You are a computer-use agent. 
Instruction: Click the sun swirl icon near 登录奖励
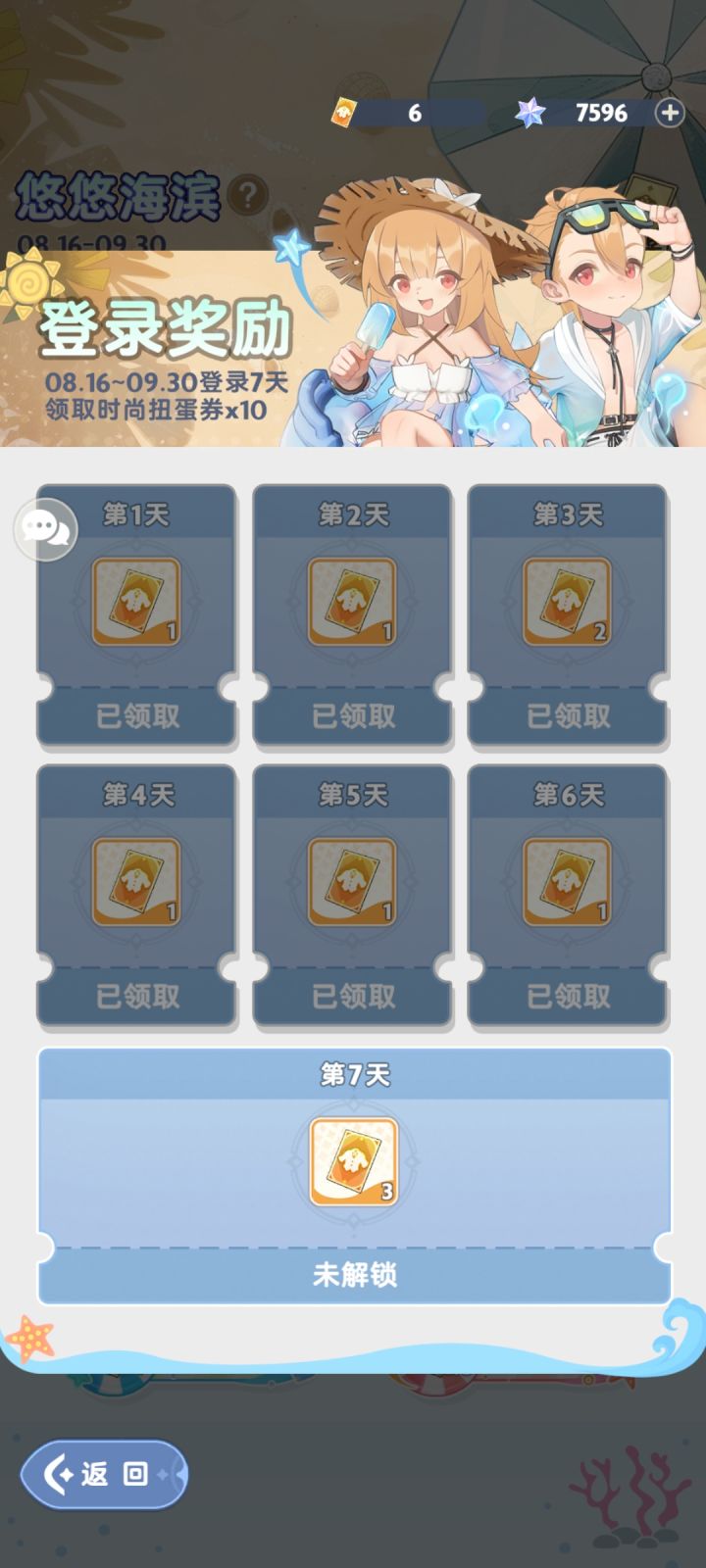coord(29,284)
